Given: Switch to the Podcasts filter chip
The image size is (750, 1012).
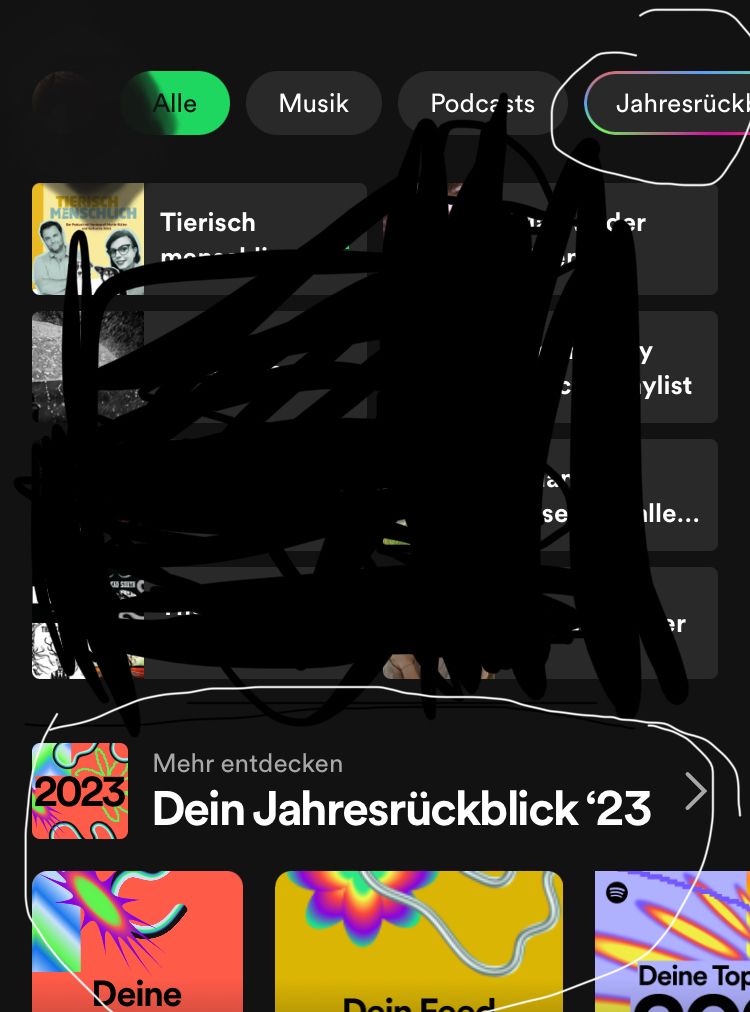Looking at the screenshot, I should click(x=482, y=103).
